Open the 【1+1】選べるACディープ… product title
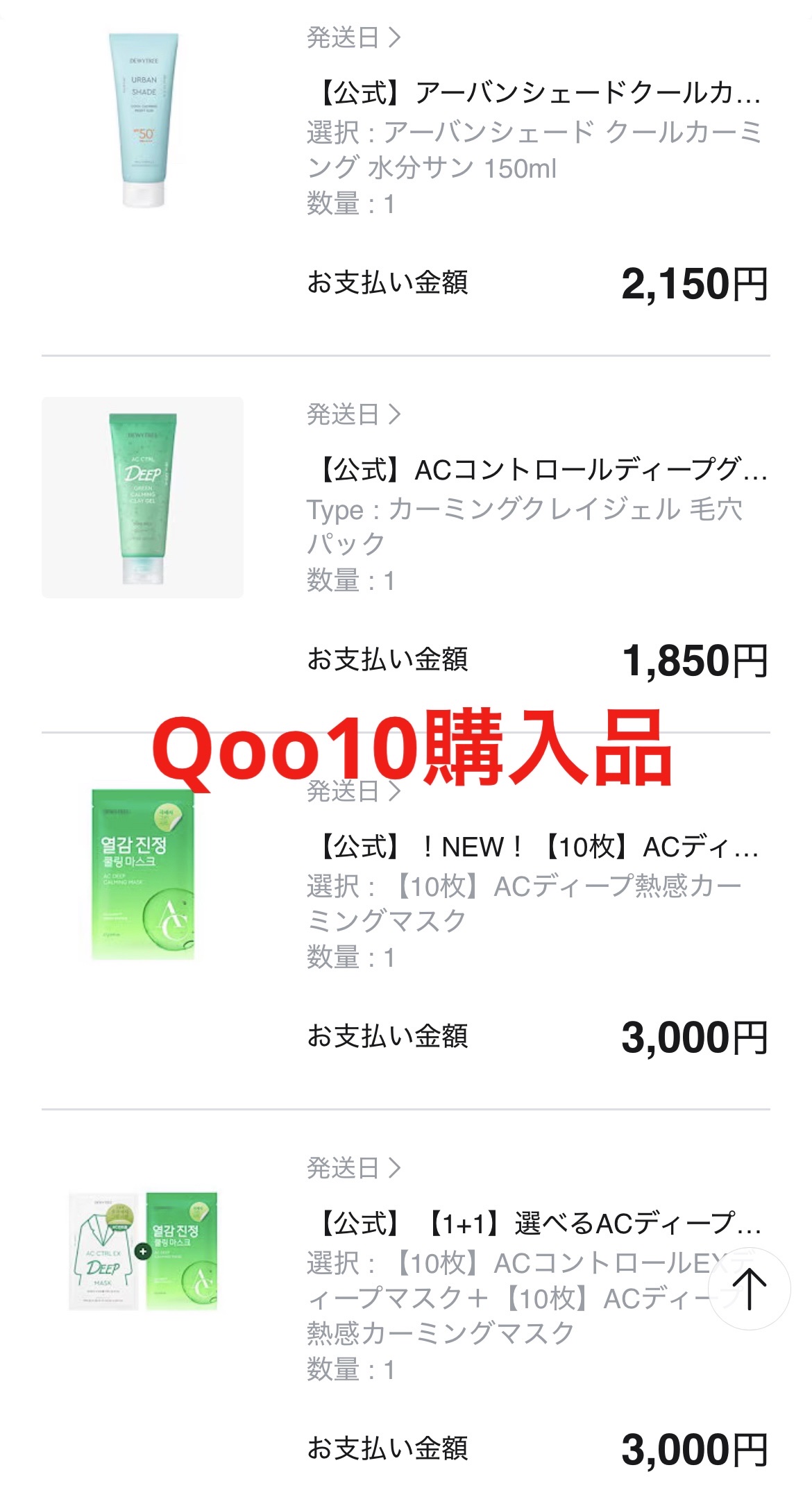This screenshot has height=1497, width=812. [538, 1224]
